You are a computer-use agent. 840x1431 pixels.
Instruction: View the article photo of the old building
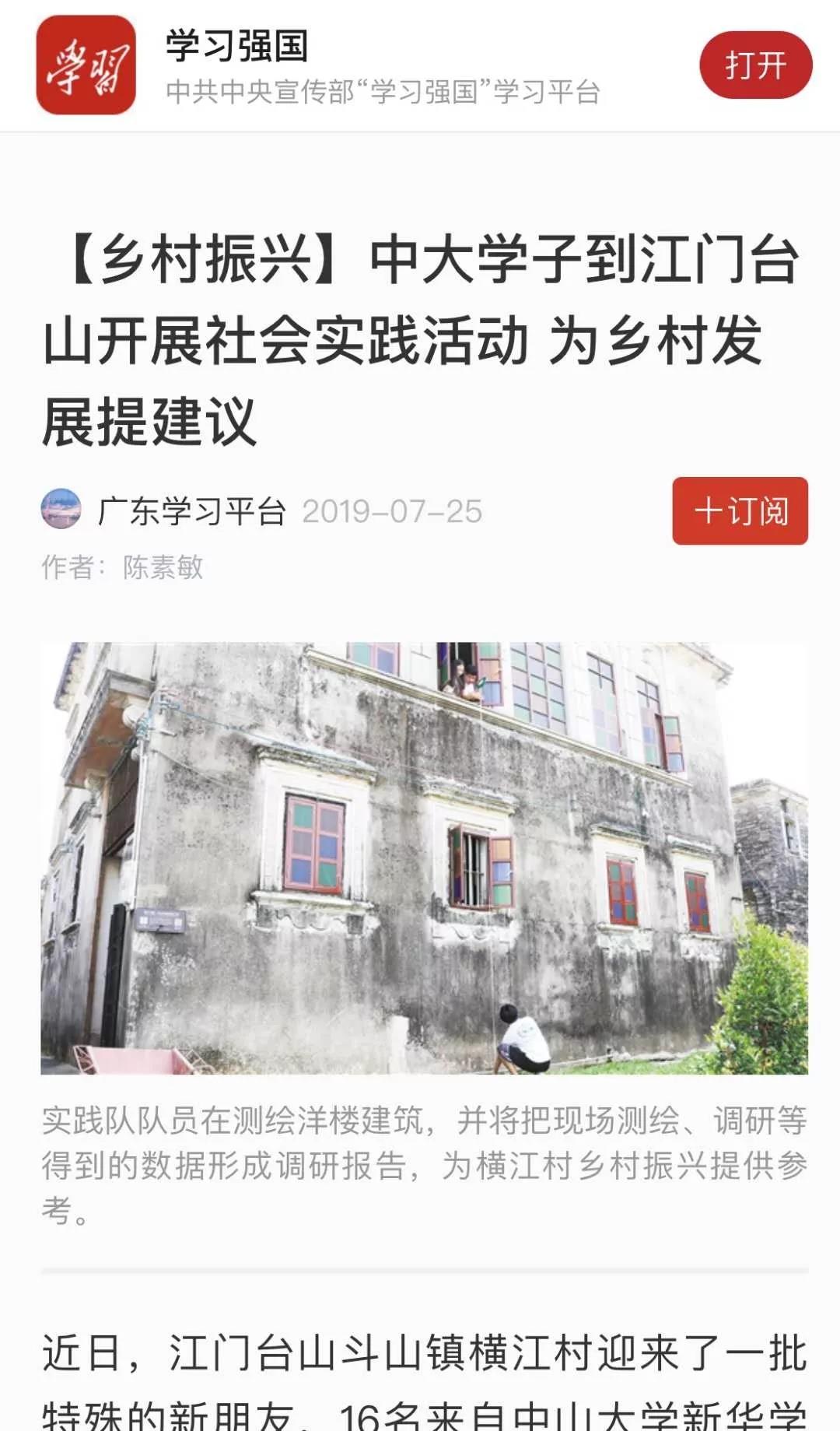[424, 858]
